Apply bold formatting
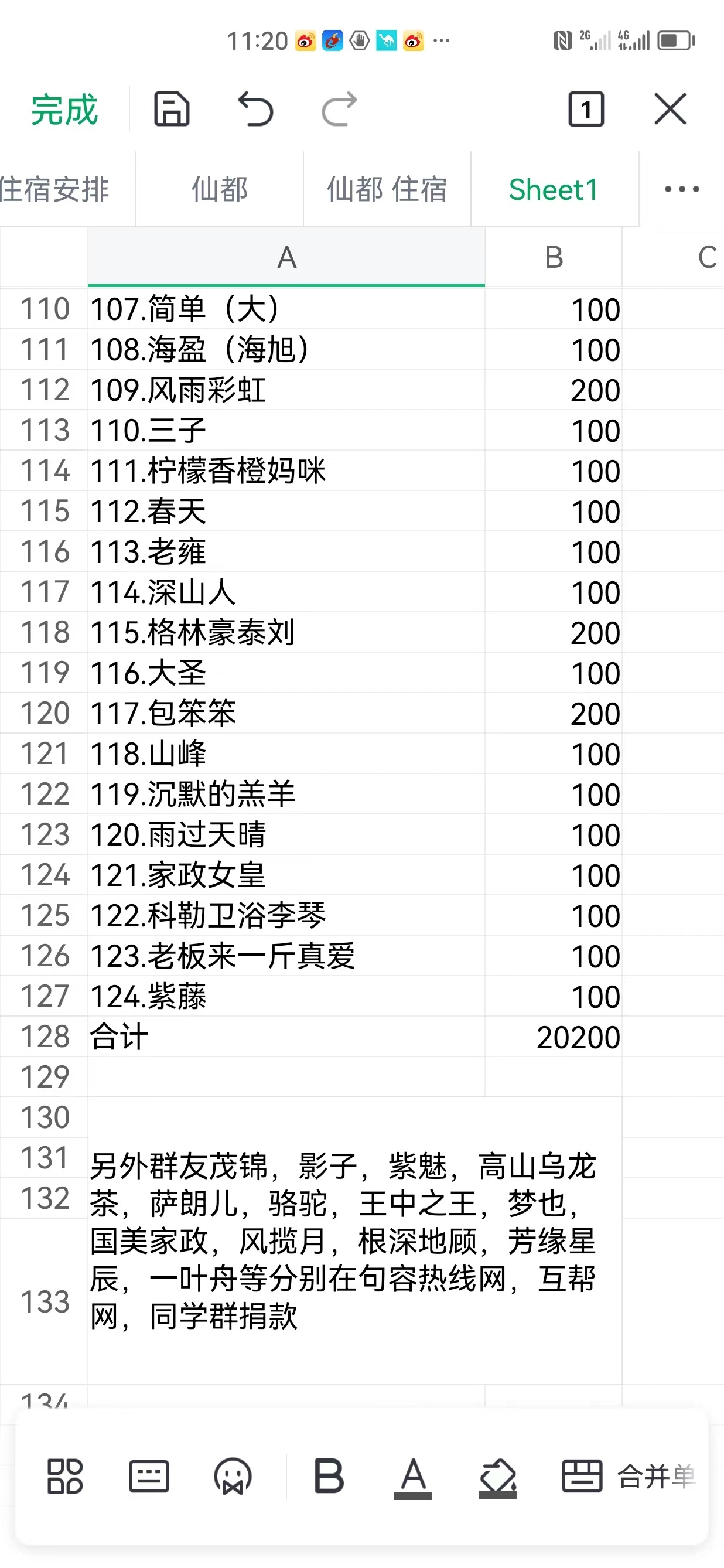Image resolution: width=724 pixels, height=1568 pixels. tap(329, 1476)
